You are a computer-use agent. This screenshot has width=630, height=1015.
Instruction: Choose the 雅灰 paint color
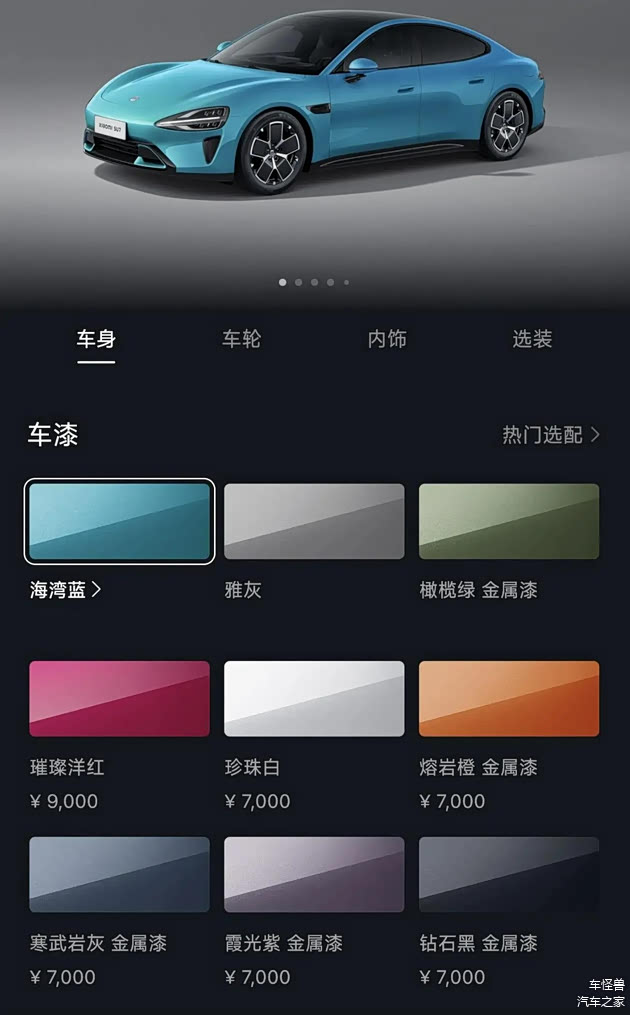[x=314, y=521]
